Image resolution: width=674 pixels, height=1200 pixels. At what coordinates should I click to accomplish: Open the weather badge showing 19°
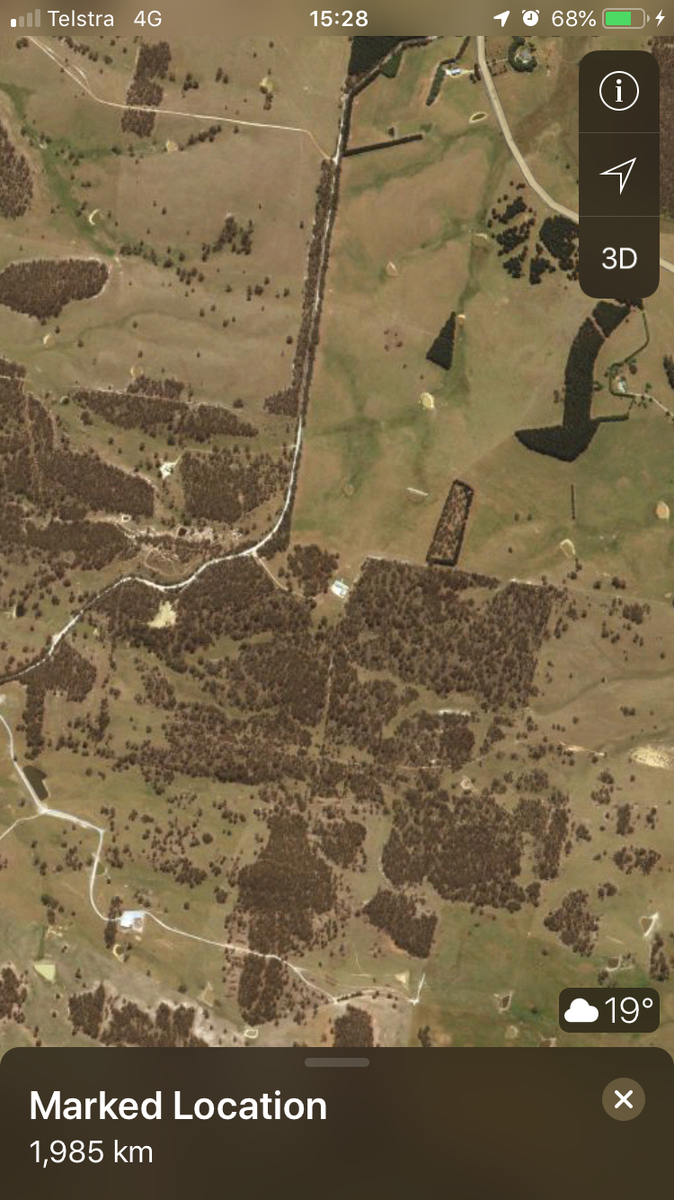[609, 1010]
